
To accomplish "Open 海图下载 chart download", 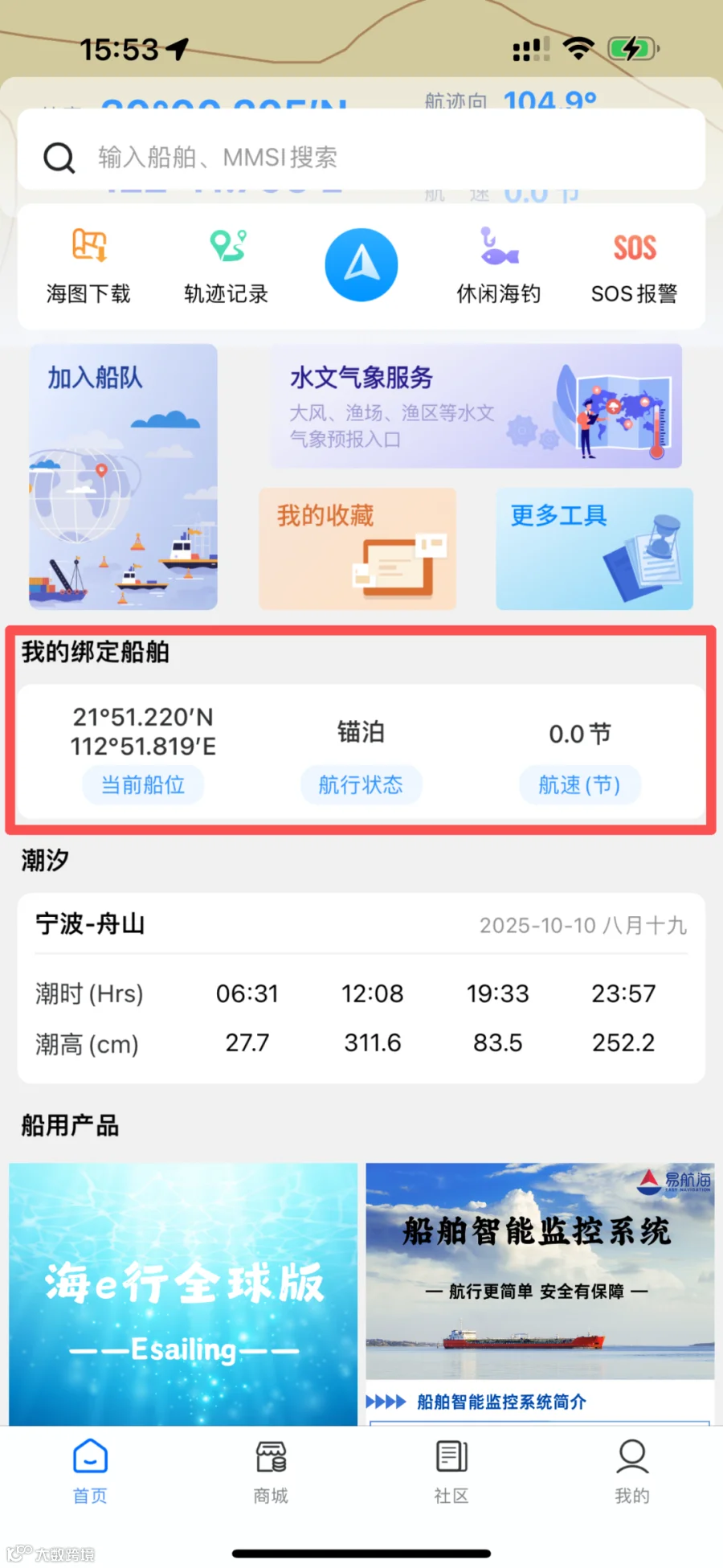I will pyautogui.click(x=88, y=266).
